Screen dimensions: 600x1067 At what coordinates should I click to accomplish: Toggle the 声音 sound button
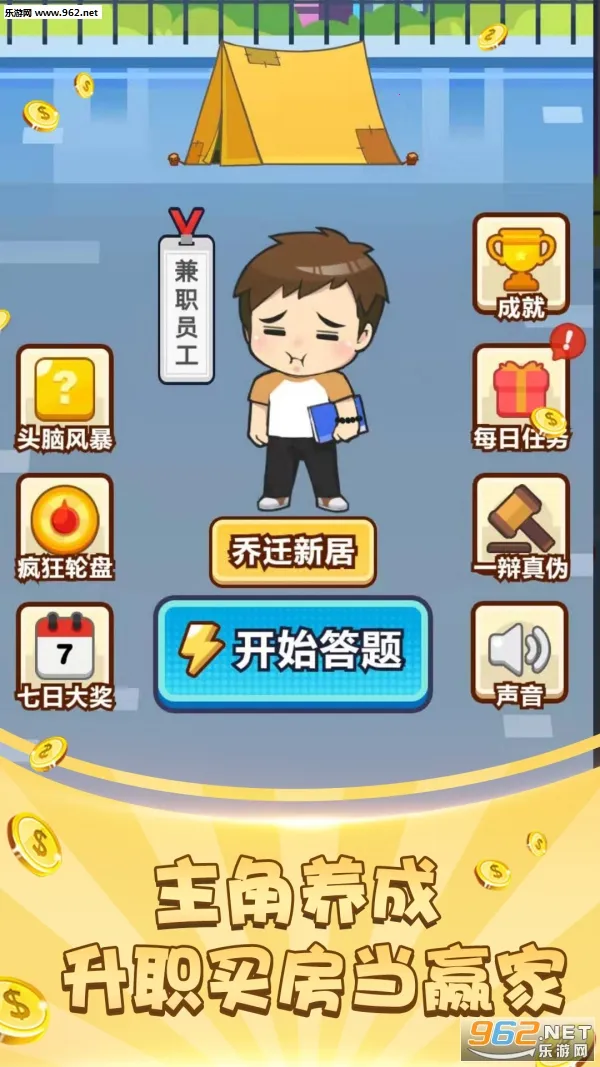point(520,655)
